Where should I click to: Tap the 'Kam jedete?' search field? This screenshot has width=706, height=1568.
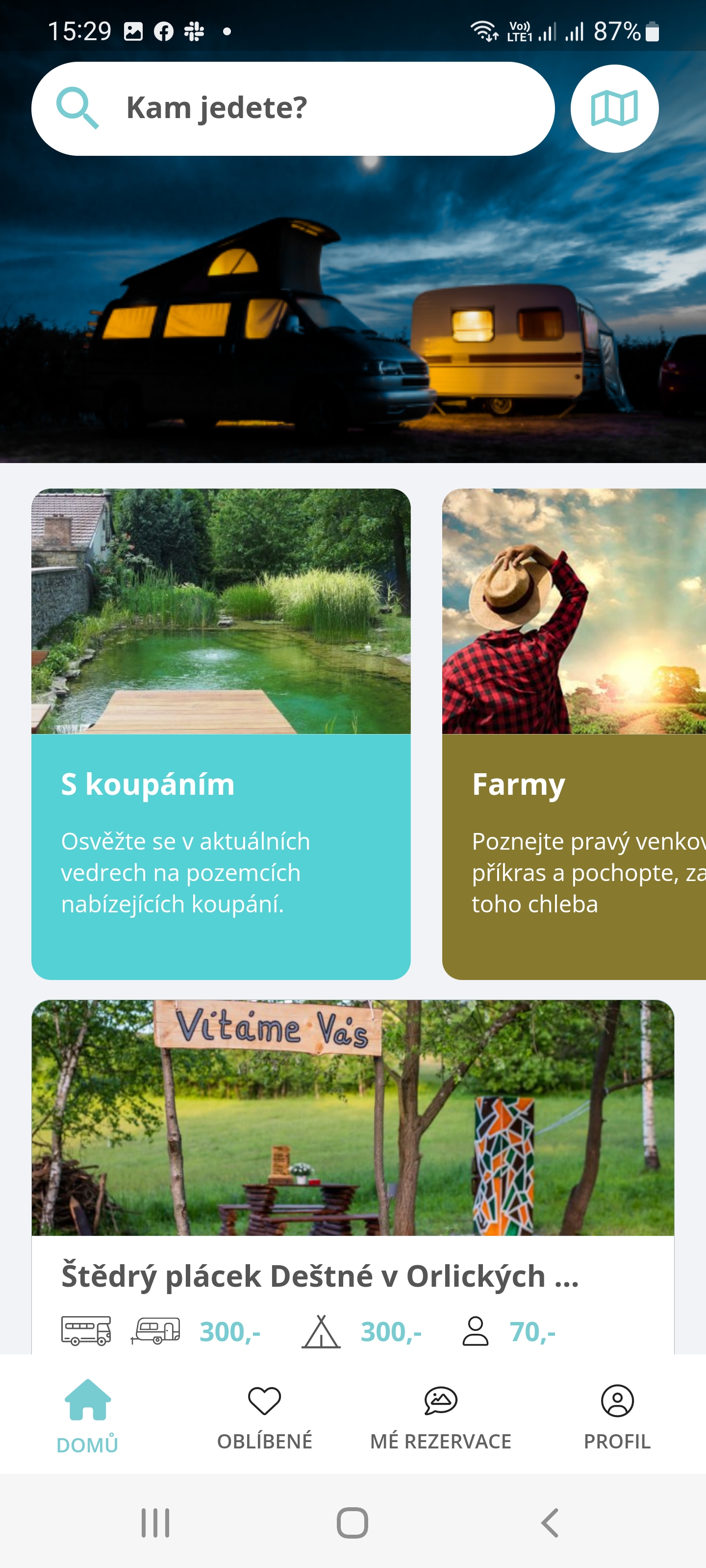point(293,109)
